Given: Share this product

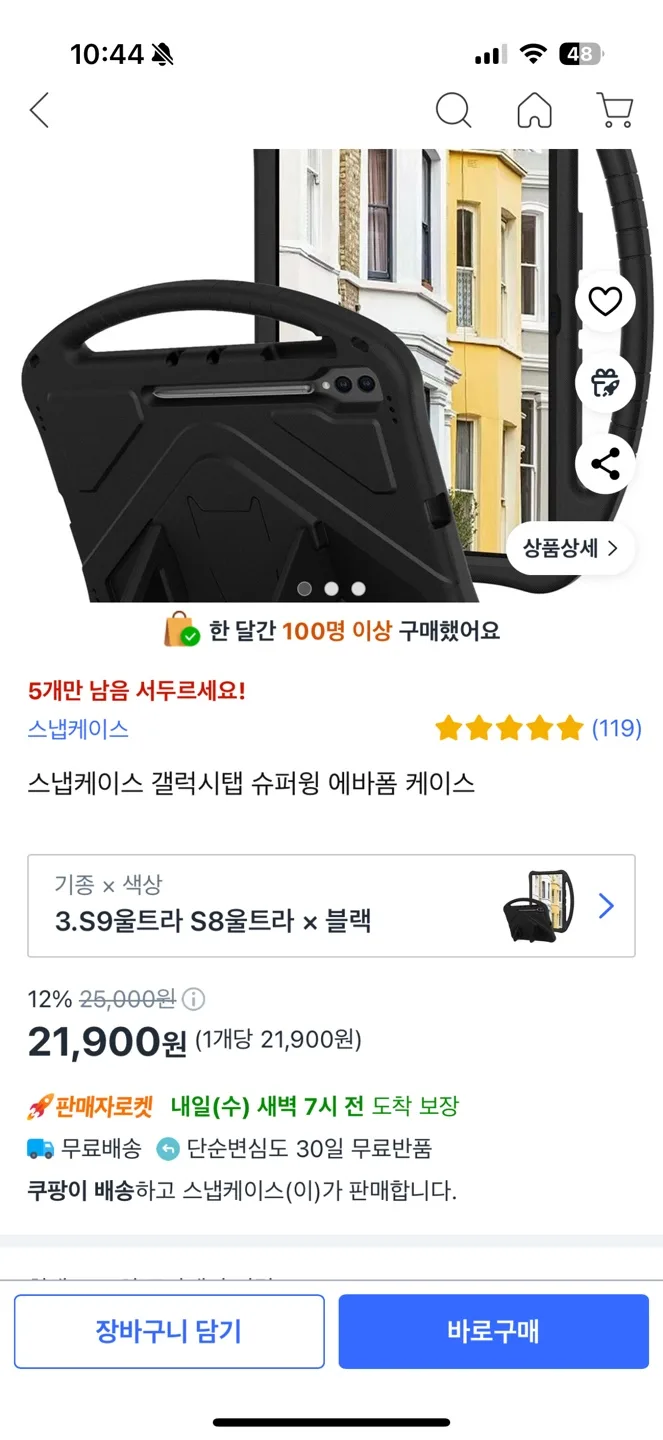Looking at the screenshot, I should 605,464.
